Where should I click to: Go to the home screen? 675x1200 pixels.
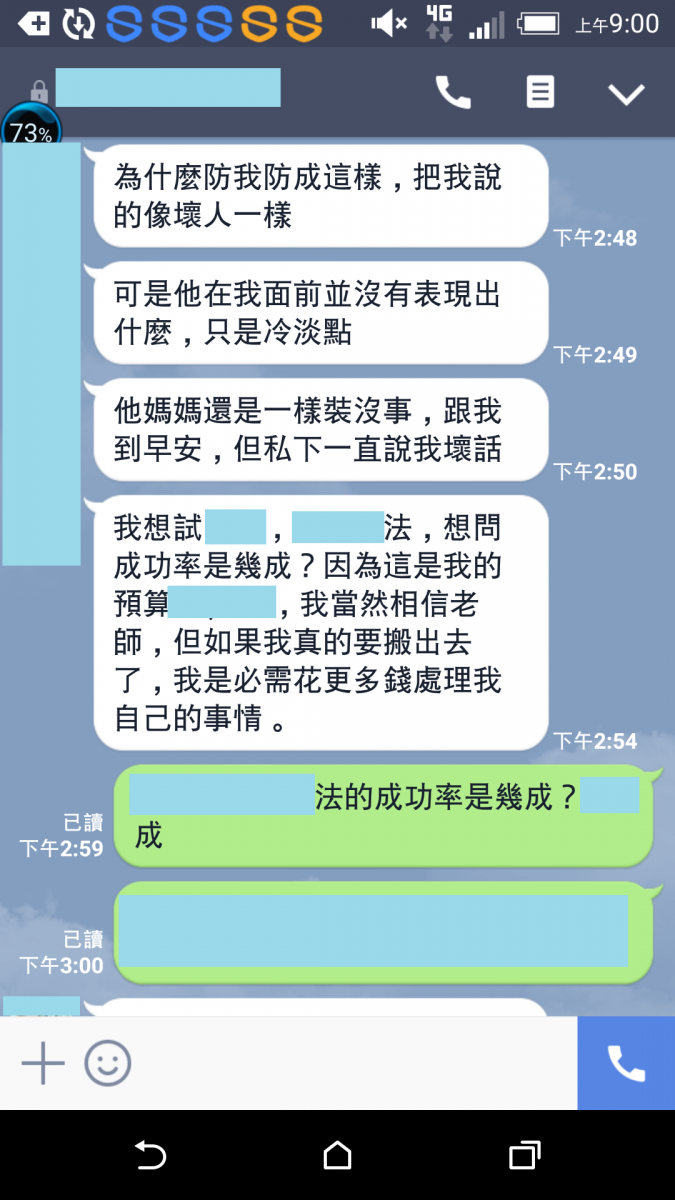[x=338, y=1156]
